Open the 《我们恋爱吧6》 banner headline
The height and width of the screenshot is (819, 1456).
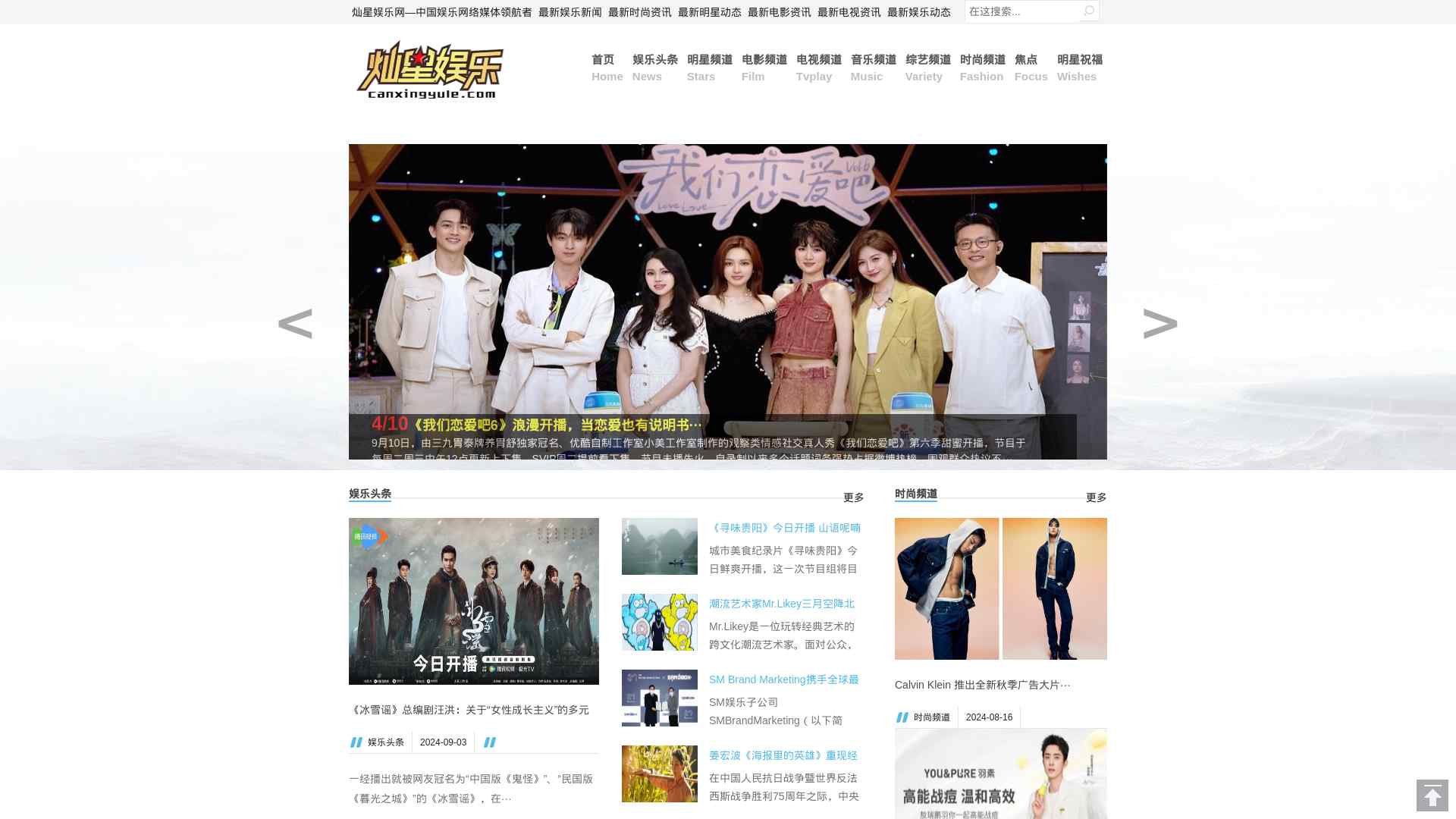click(x=557, y=425)
